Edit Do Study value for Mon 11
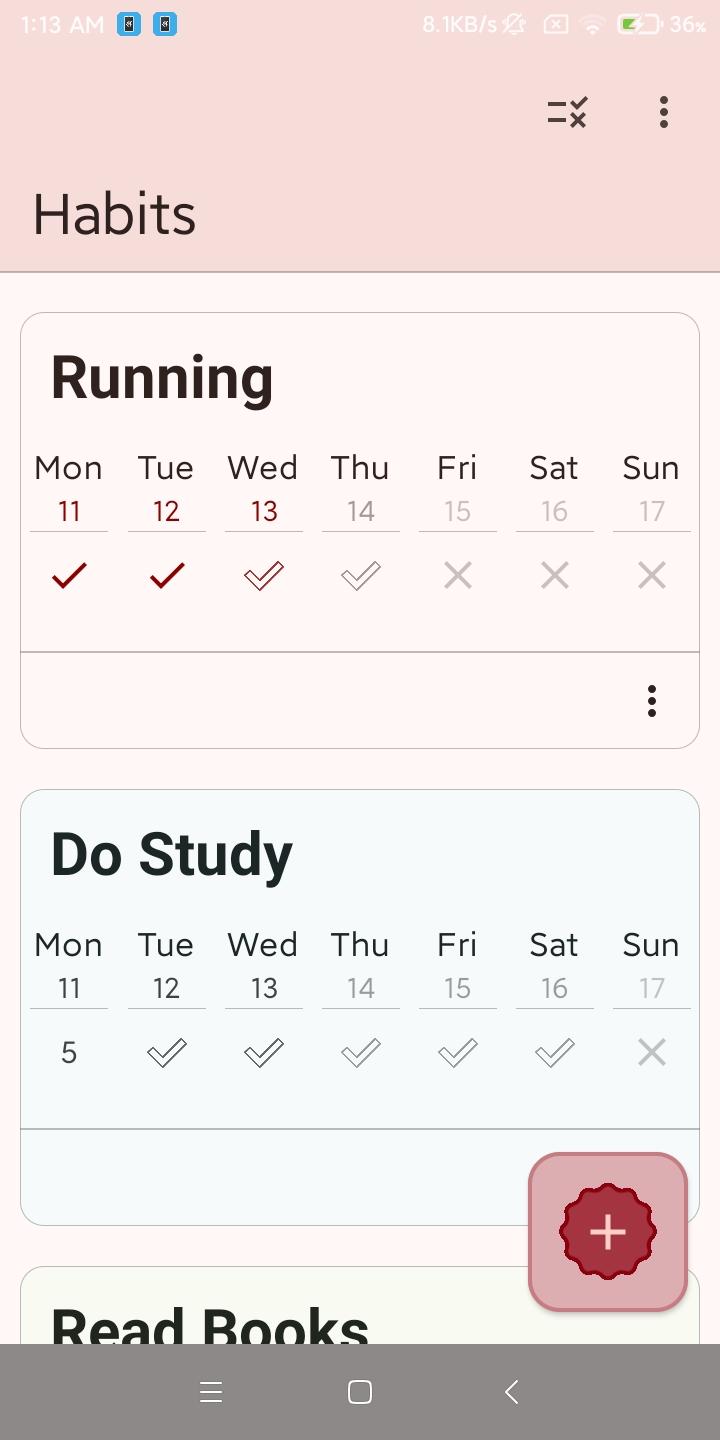The height and width of the screenshot is (1440, 720). (x=69, y=1052)
